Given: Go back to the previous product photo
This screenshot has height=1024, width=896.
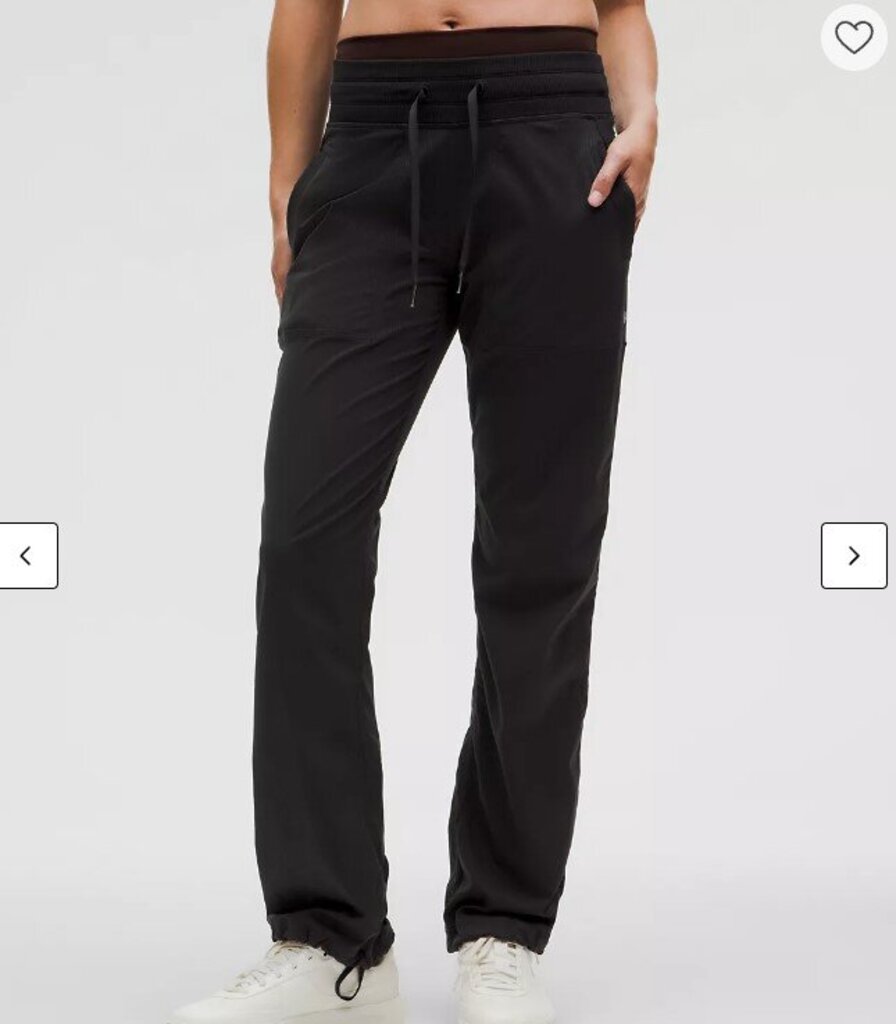Looking at the screenshot, I should (x=27, y=556).
